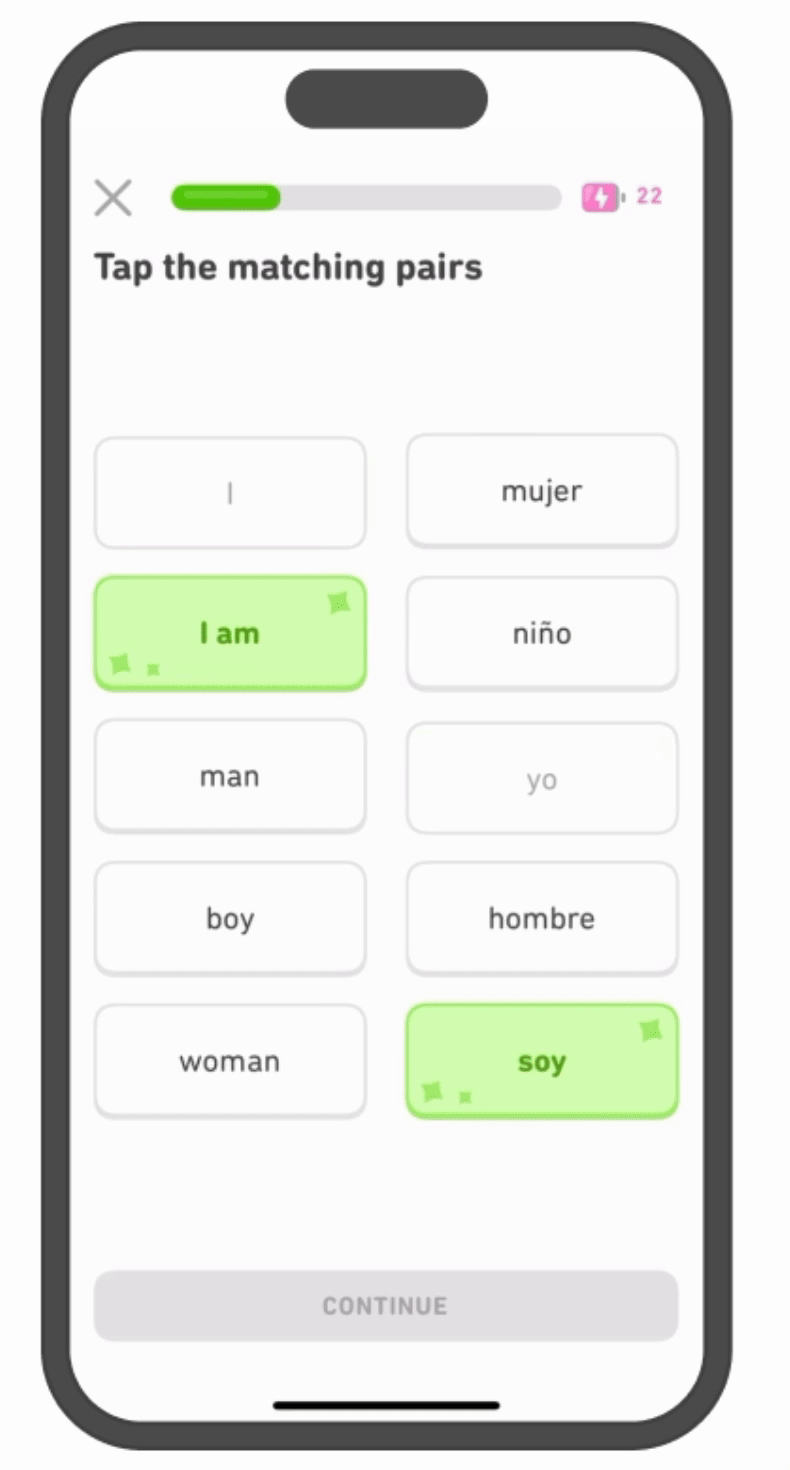
Task: Select the 'mujer' word card
Action: (x=541, y=491)
